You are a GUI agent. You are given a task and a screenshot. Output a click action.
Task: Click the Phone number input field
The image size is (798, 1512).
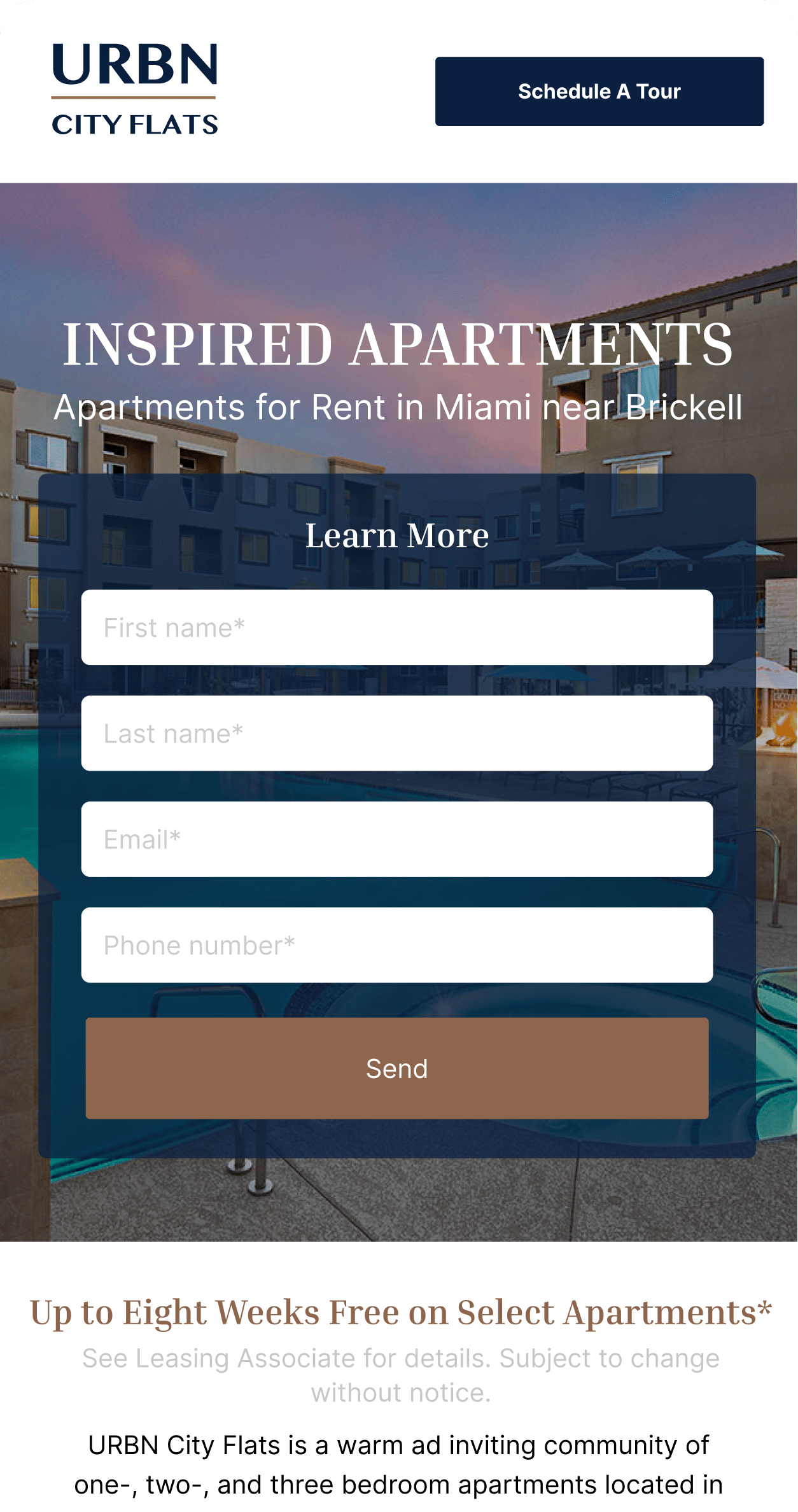[398, 946]
